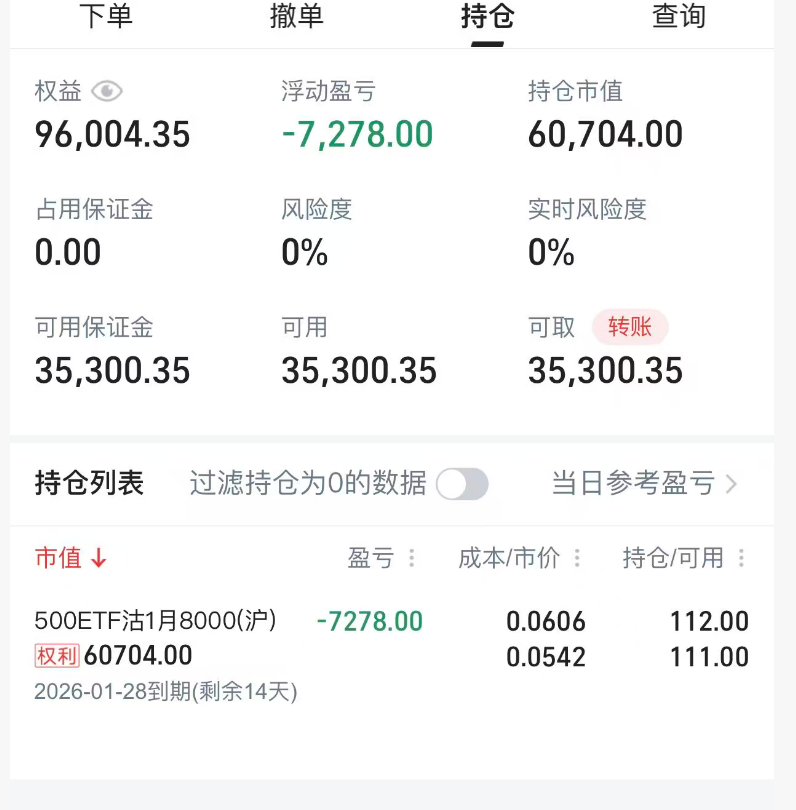
Task: Open the 查询 tab
Action: click(679, 17)
